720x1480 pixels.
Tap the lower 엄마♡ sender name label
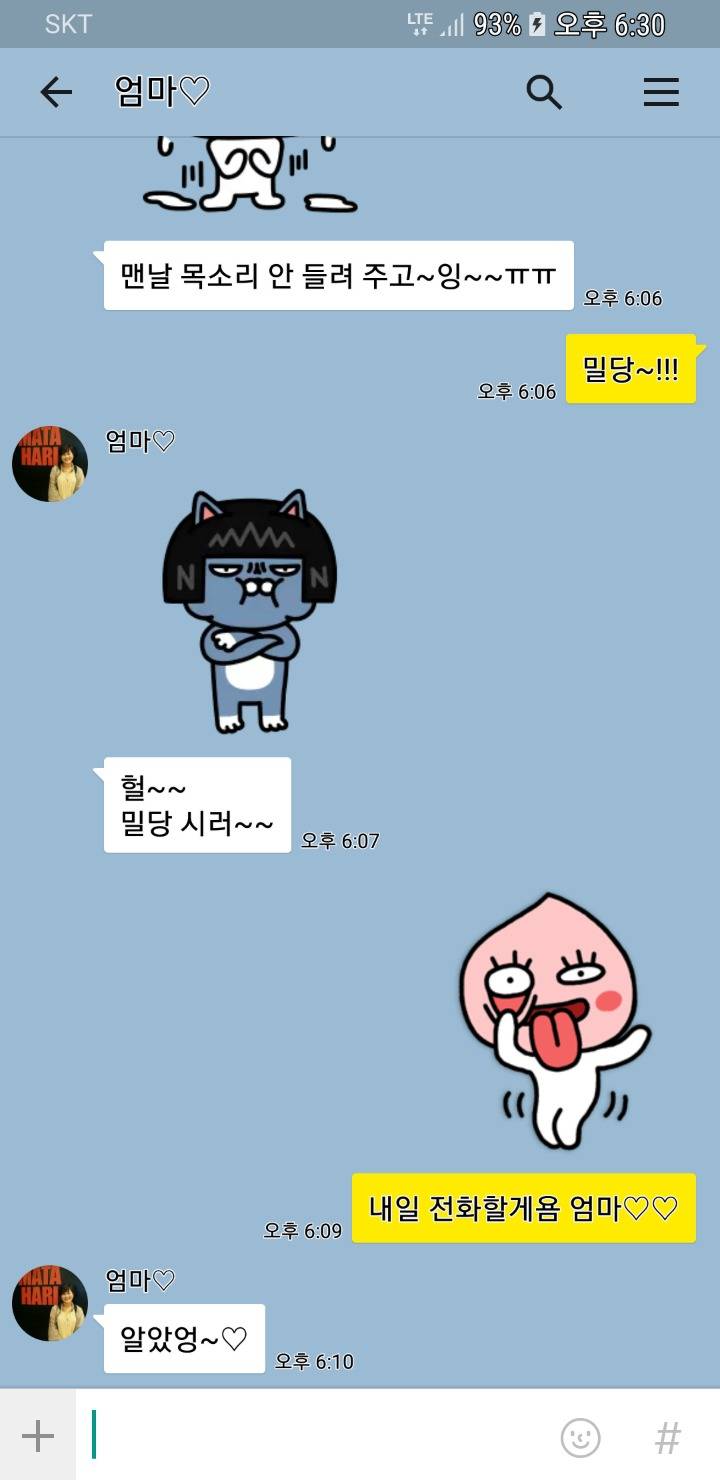[x=137, y=1279]
